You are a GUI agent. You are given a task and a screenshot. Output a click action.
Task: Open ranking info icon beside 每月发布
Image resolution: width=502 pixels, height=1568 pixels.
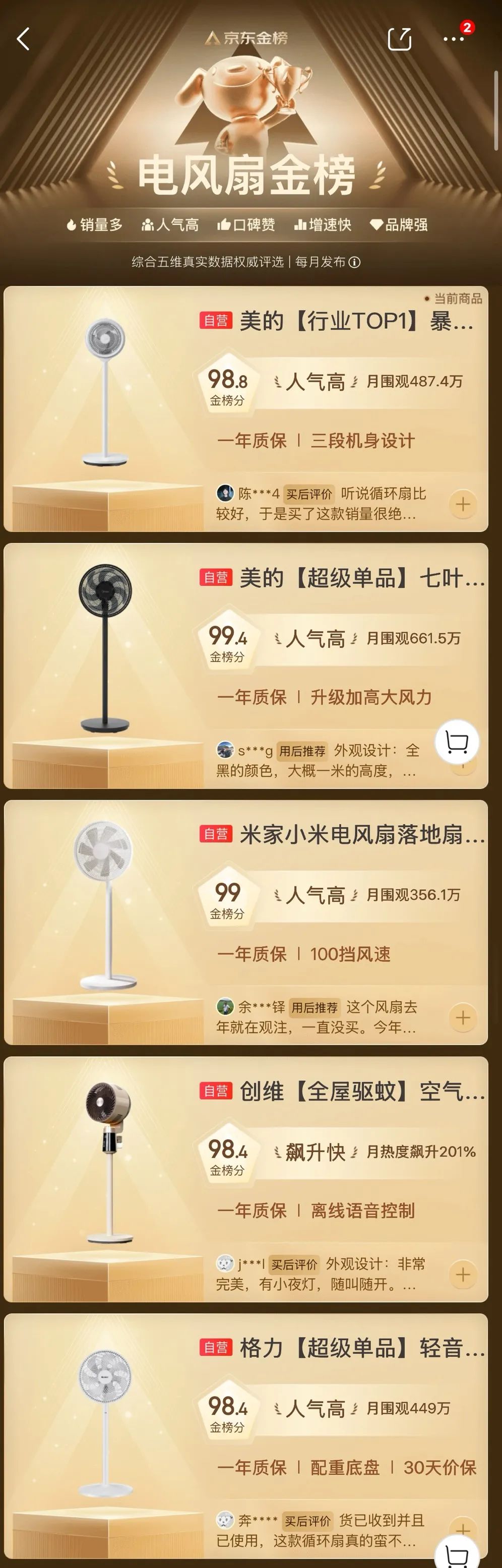pyautogui.click(x=355, y=262)
